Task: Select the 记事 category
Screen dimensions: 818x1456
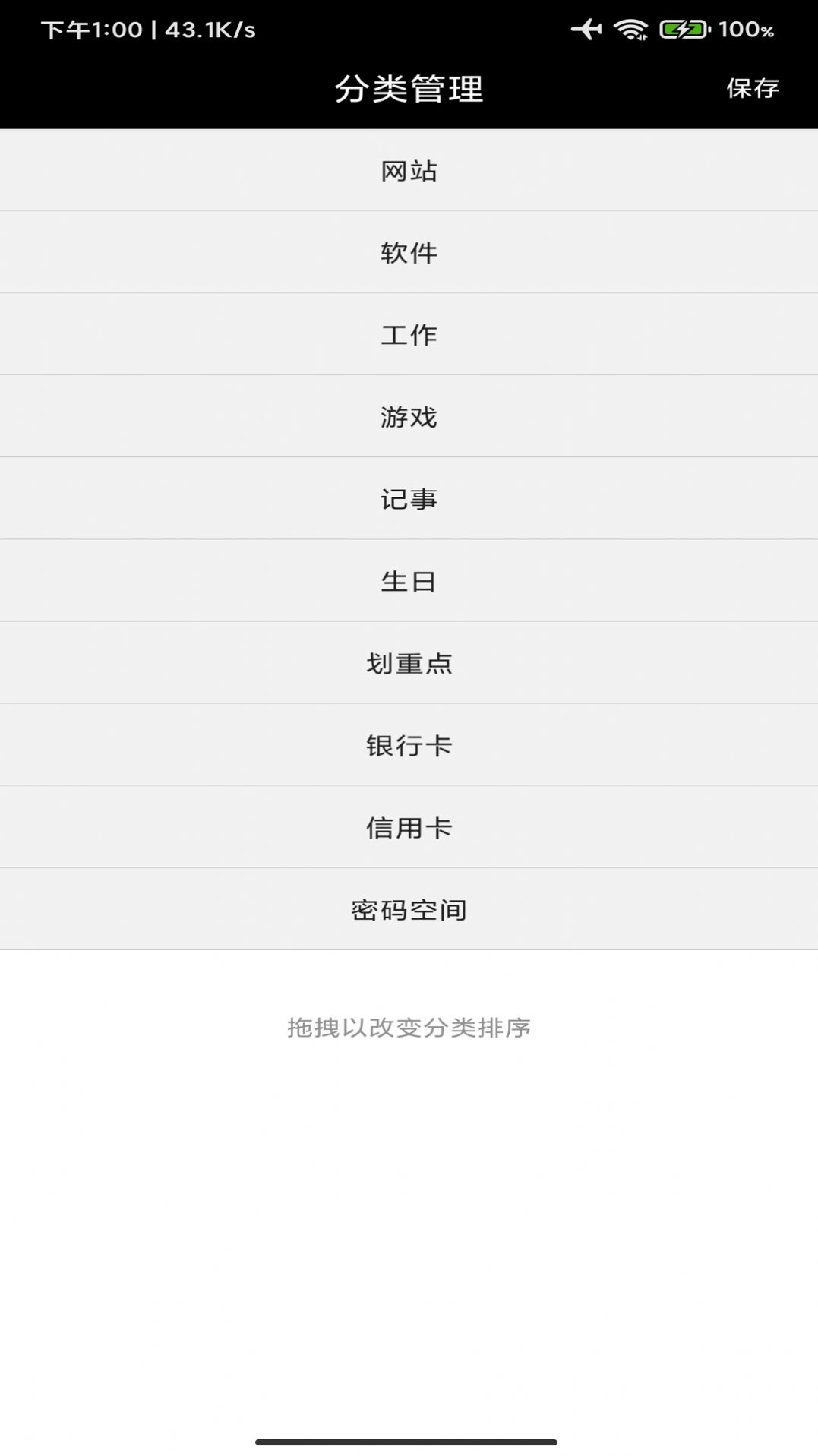Action: [x=409, y=498]
